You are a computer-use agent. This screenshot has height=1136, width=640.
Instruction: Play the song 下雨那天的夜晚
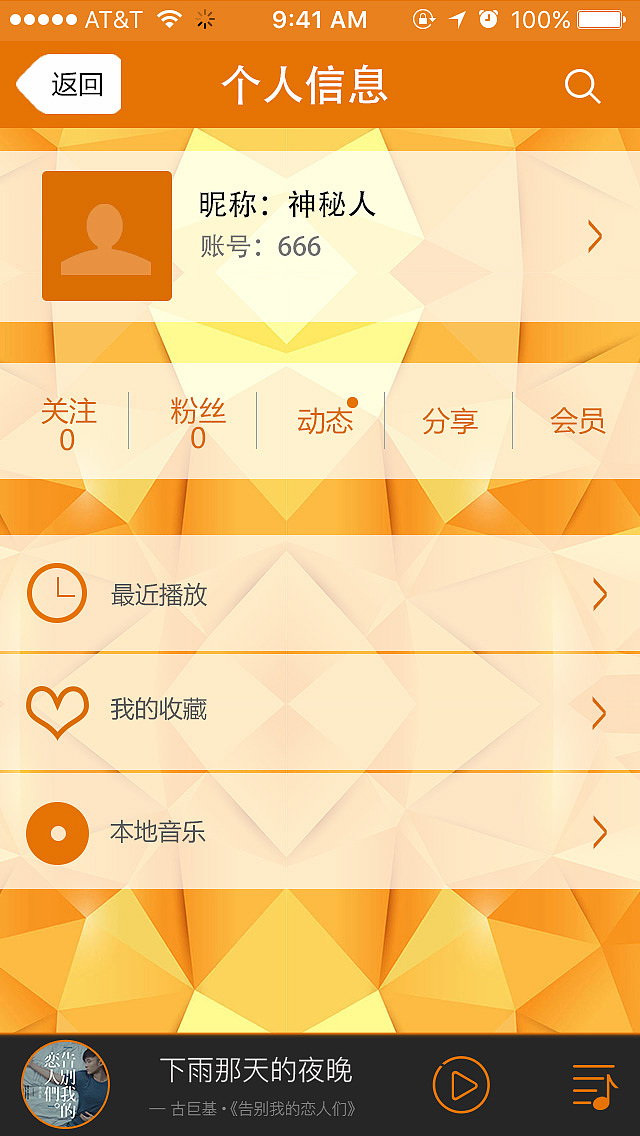click(460, 1084)
